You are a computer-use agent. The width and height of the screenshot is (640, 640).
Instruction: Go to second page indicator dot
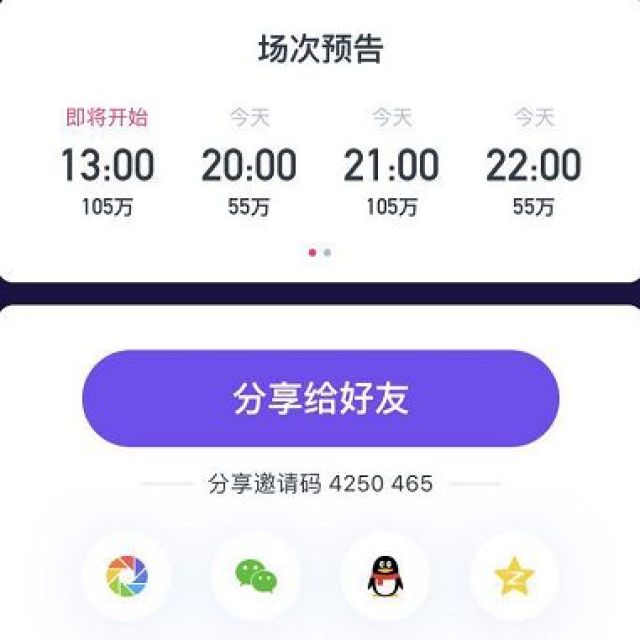point(328,252)
